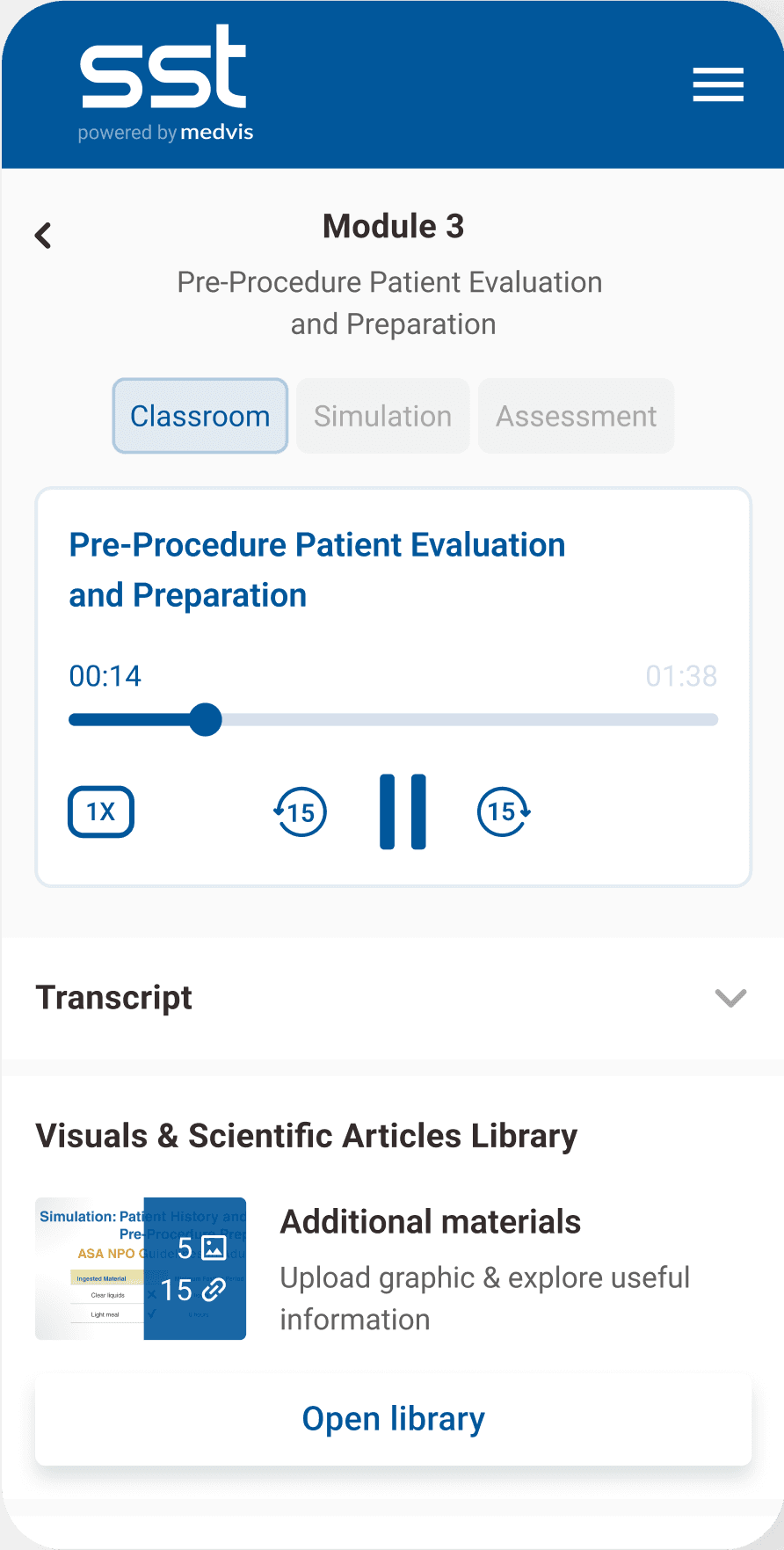Viewport: 784px width, 1550px height.
Task: Tap the audio progress slider handle
Action: (x=206, y=719)
